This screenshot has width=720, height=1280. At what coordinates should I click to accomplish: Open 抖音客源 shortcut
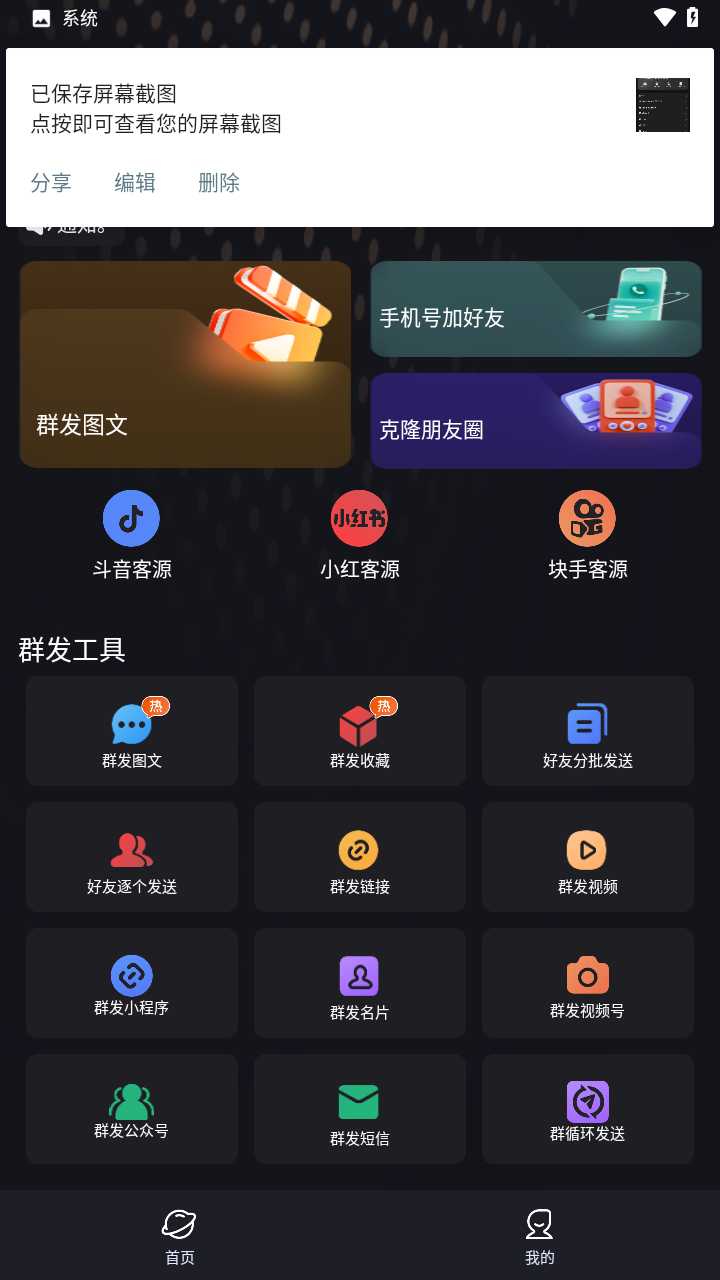(x=132, y=536)
